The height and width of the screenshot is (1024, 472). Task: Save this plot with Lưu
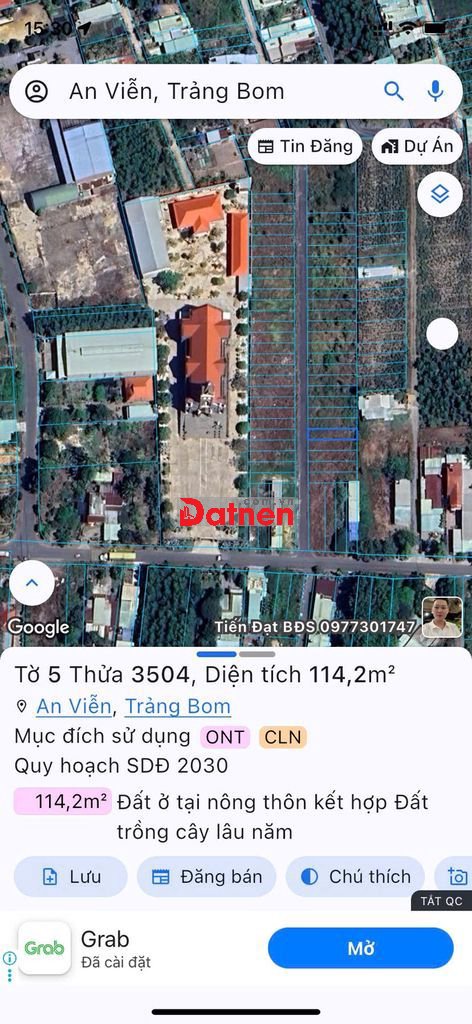pyautogui.click(x=71, y=876)
